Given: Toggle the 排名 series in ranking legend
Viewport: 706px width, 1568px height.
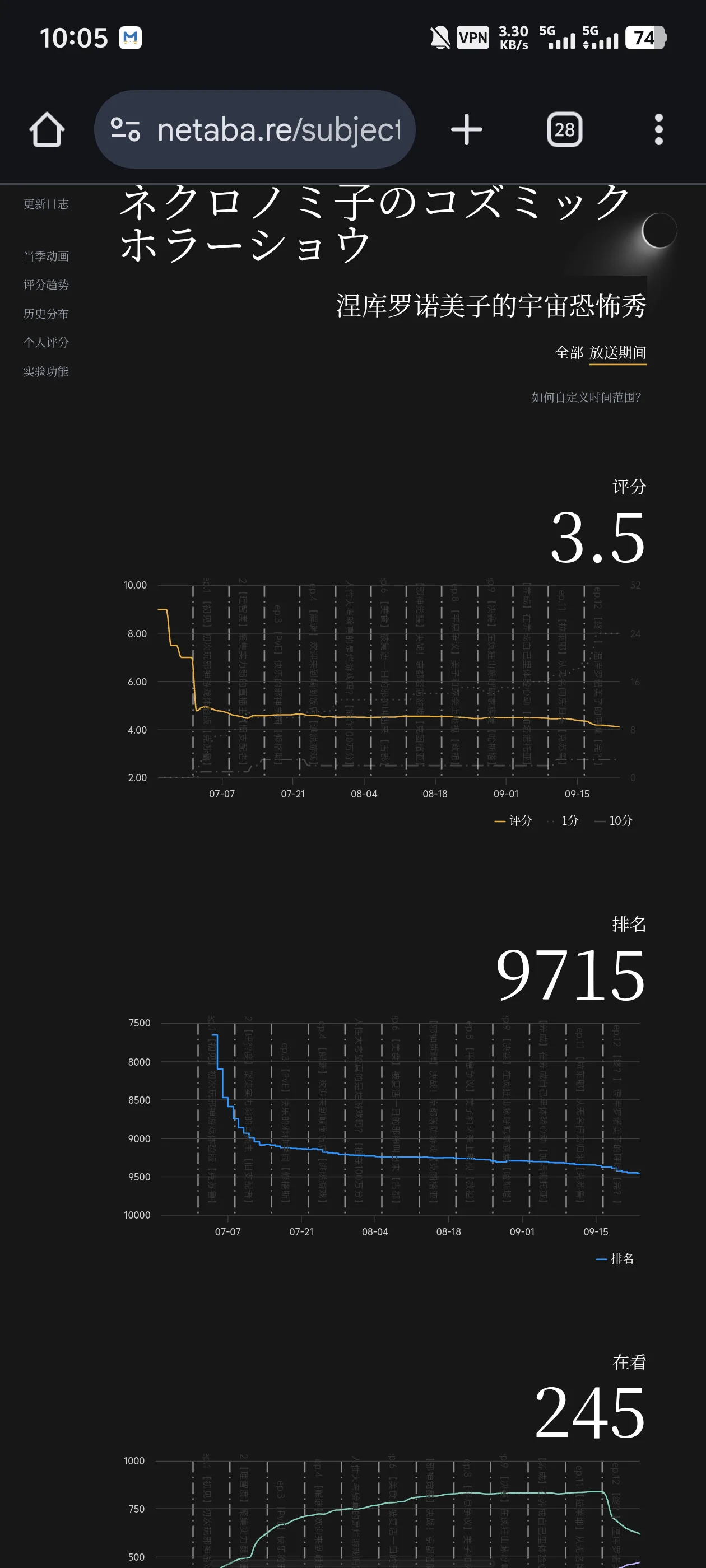Looking at the screenshot, I should point(615,1259).
